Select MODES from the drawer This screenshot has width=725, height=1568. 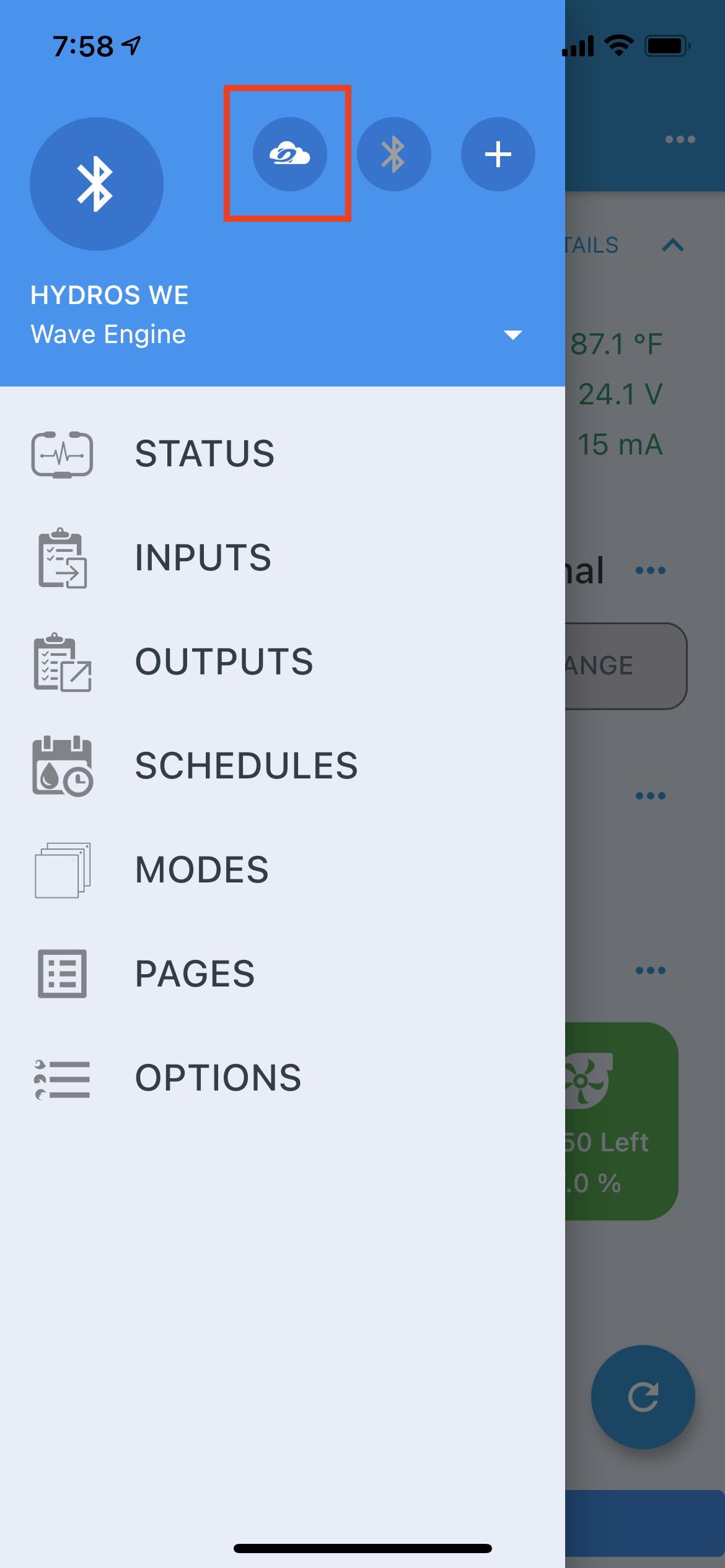(x=202, y=870)
